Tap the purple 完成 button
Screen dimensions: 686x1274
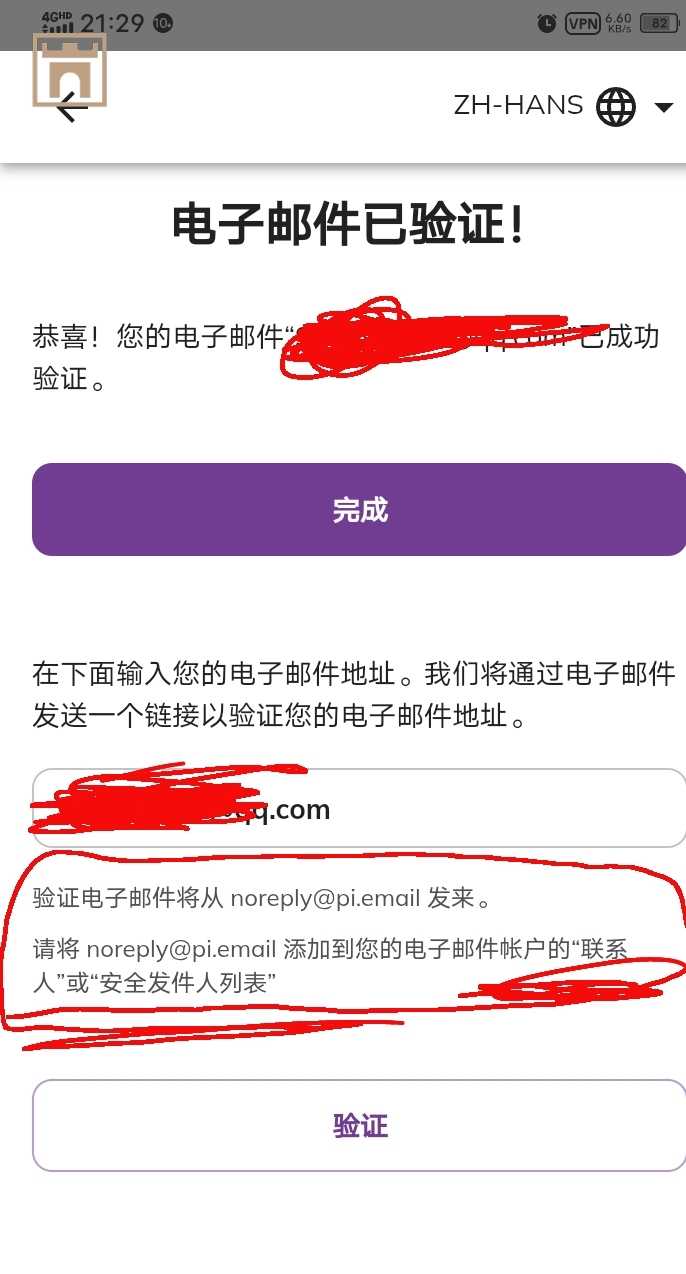(x=359, y=510)
